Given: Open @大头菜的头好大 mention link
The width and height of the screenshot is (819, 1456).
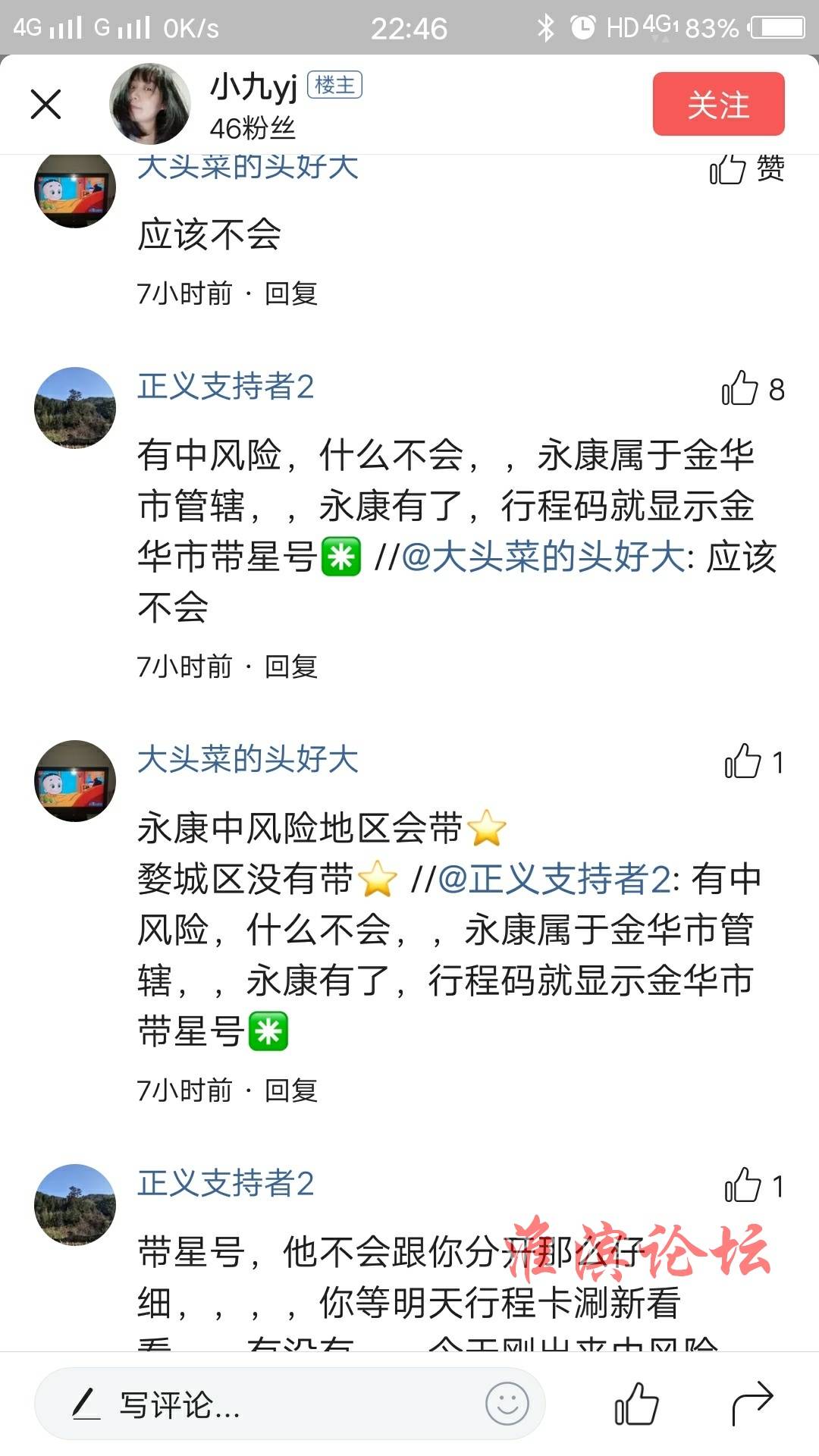Looking at the screenshot, I should [543, 557].
